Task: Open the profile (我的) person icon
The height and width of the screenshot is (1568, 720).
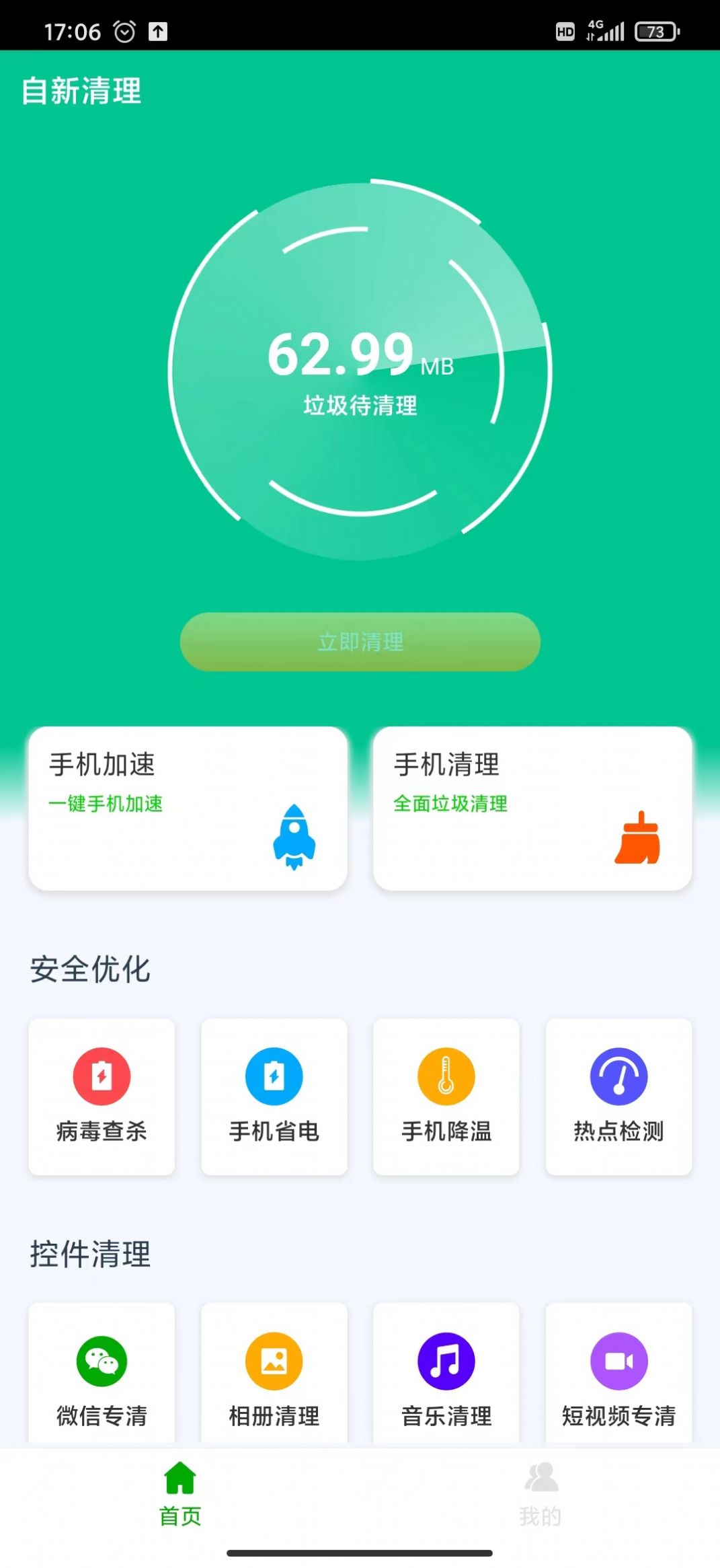Action: (x=541, y=1489)
